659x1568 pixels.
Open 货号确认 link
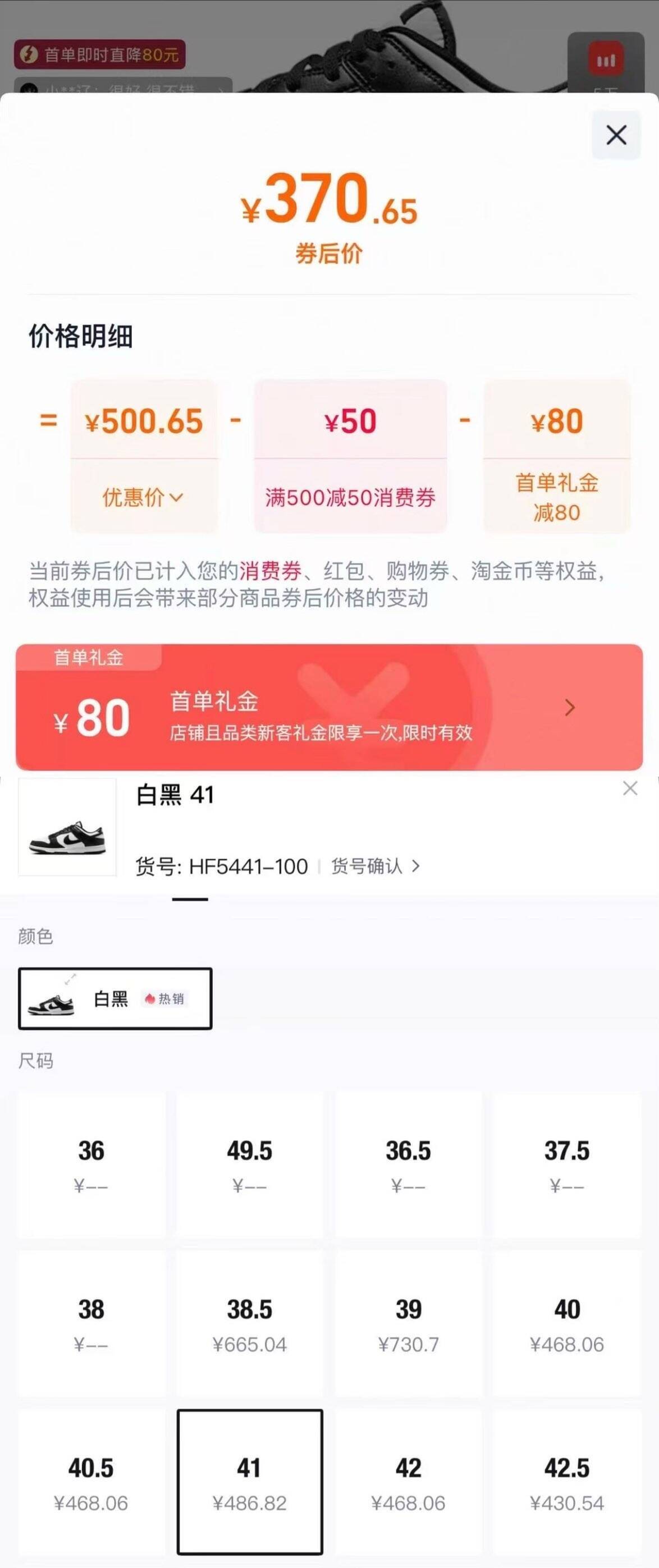(x=375, y=865)
